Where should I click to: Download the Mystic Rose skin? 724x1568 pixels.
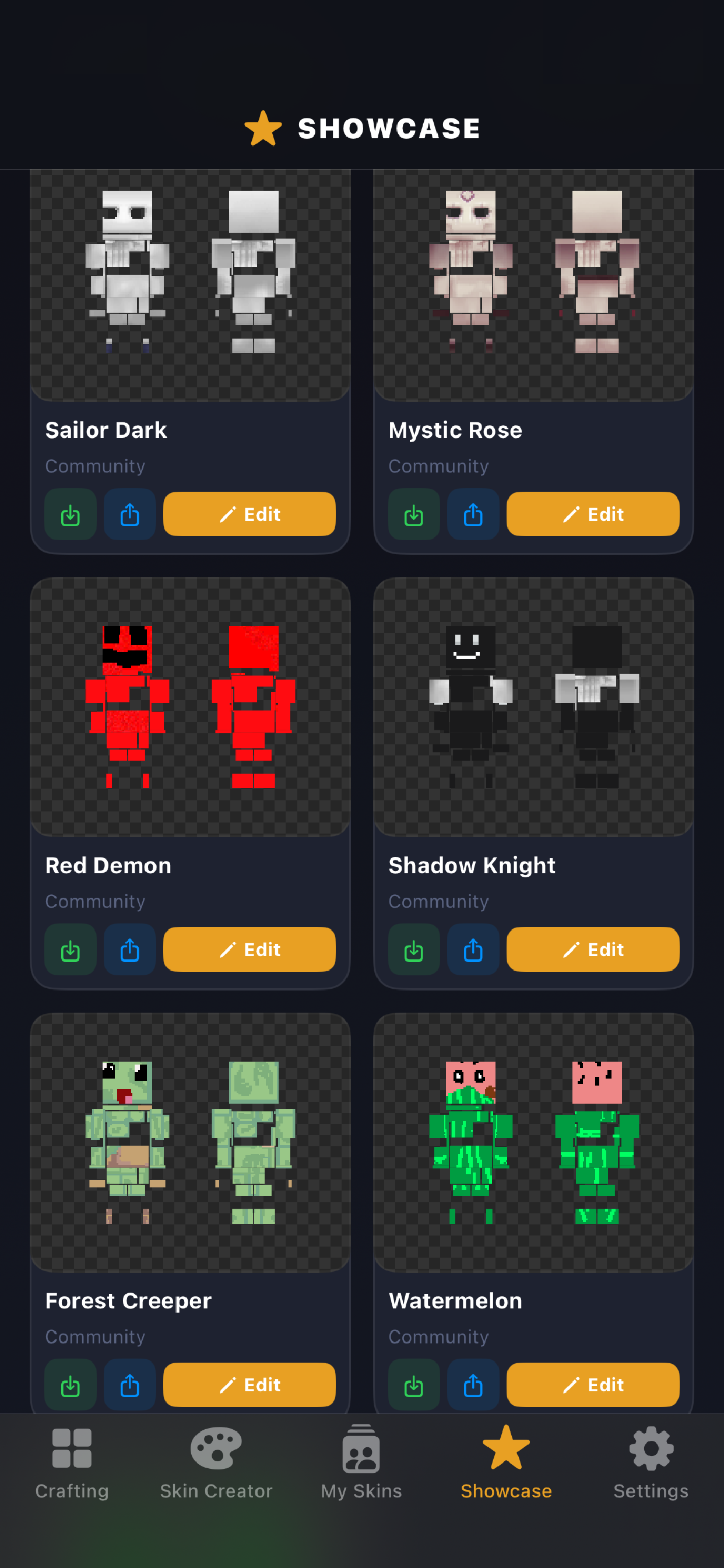click(x=413, y=514)
